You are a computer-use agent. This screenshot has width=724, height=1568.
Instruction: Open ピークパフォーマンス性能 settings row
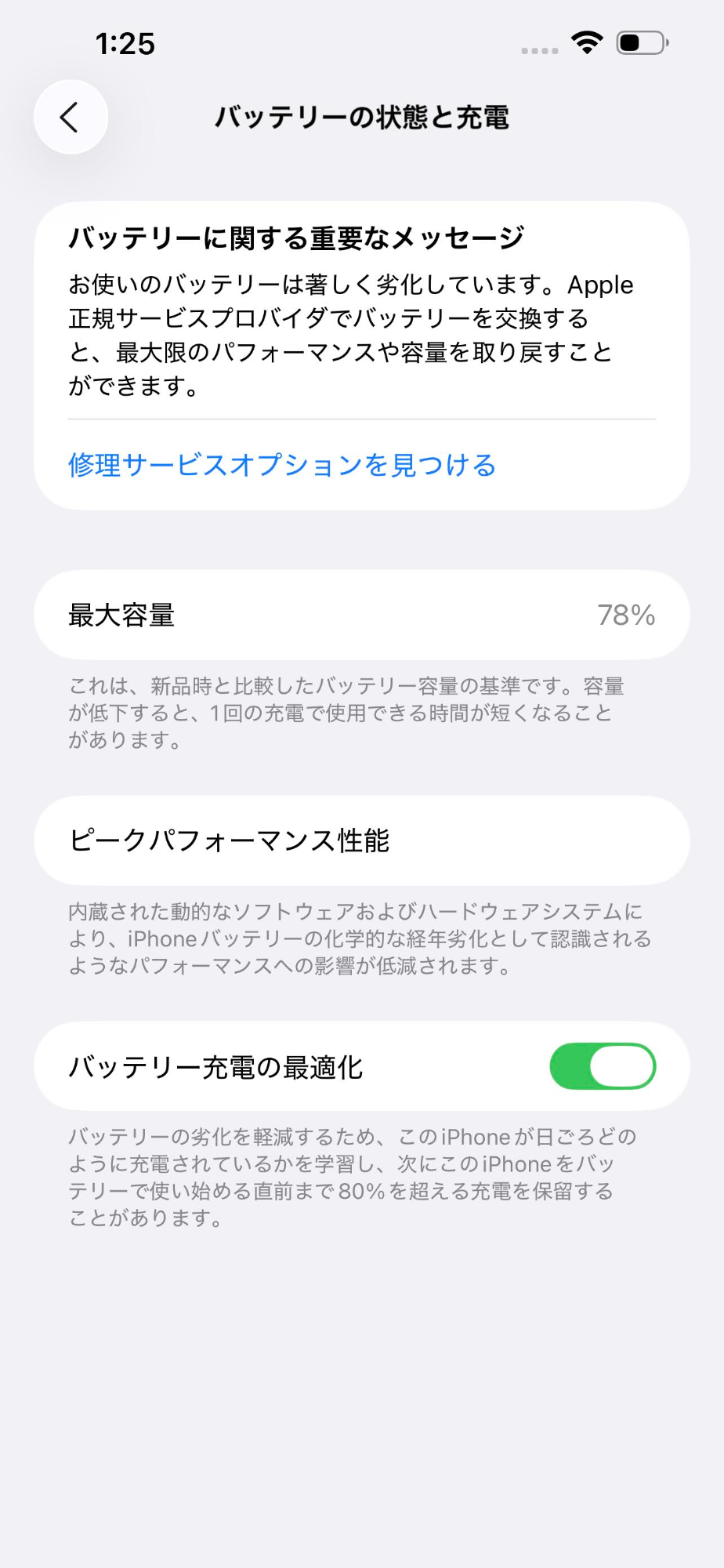pyautogui.click(x=360, y=840)
